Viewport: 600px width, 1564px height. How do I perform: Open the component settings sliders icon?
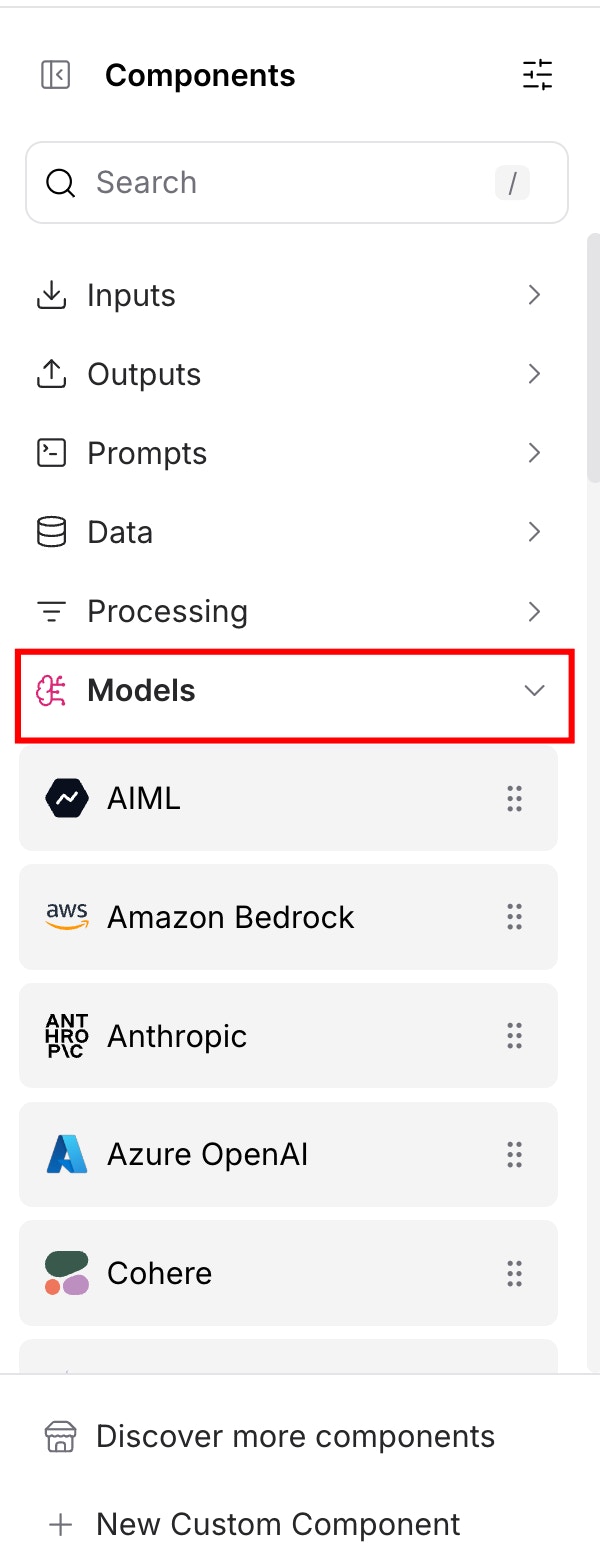tap(537, 75)
